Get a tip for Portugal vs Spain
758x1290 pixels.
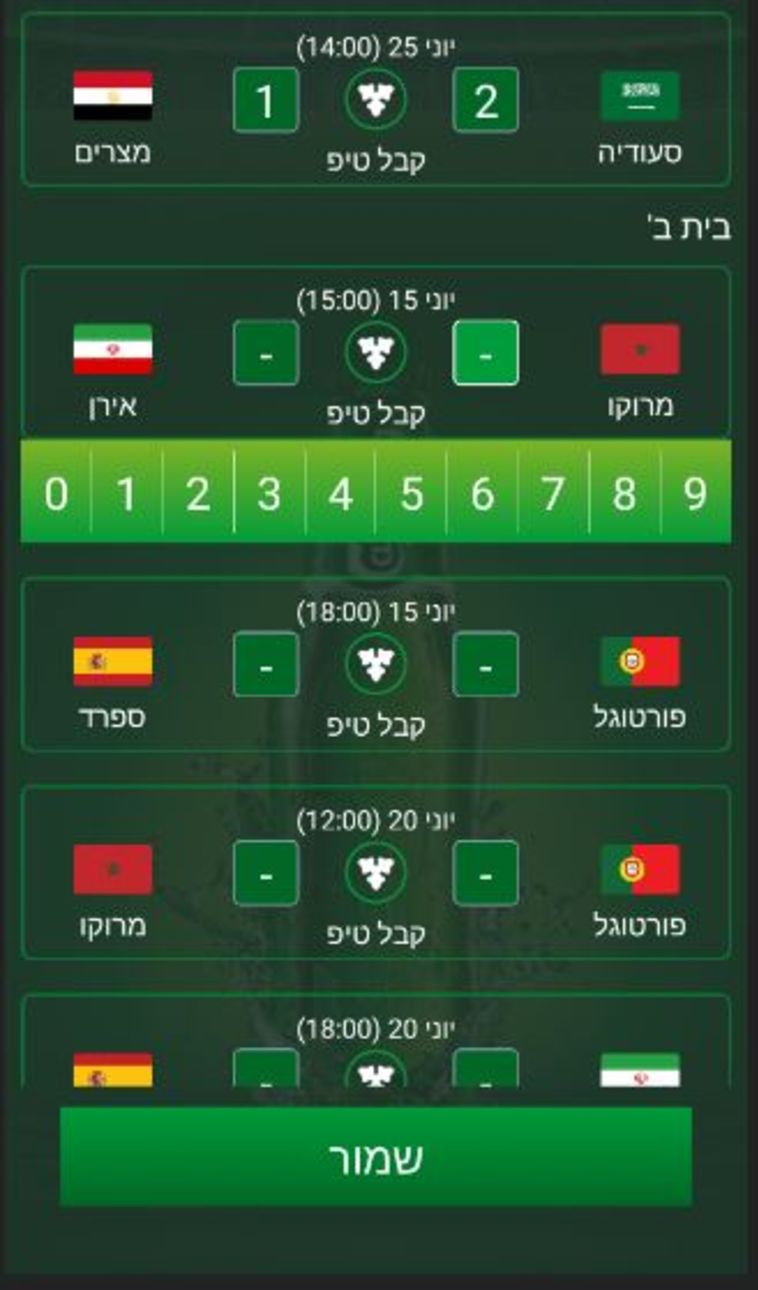point(376,664)
